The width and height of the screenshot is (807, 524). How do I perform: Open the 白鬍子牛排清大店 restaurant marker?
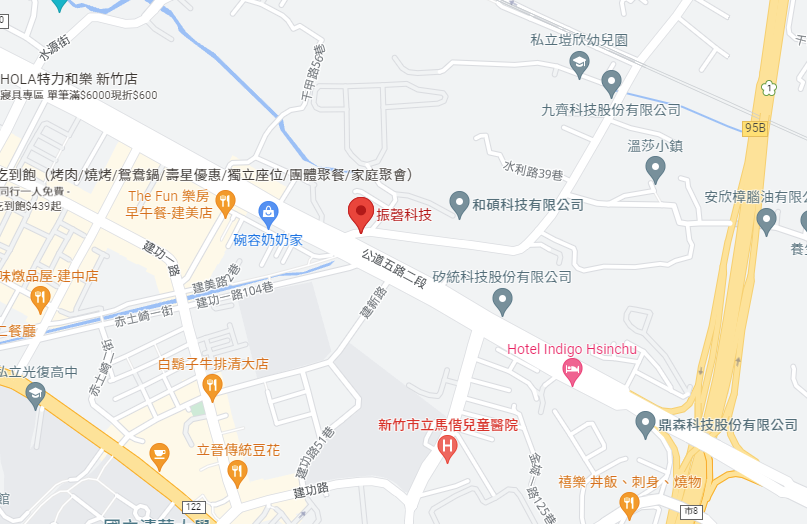(211, 386)
